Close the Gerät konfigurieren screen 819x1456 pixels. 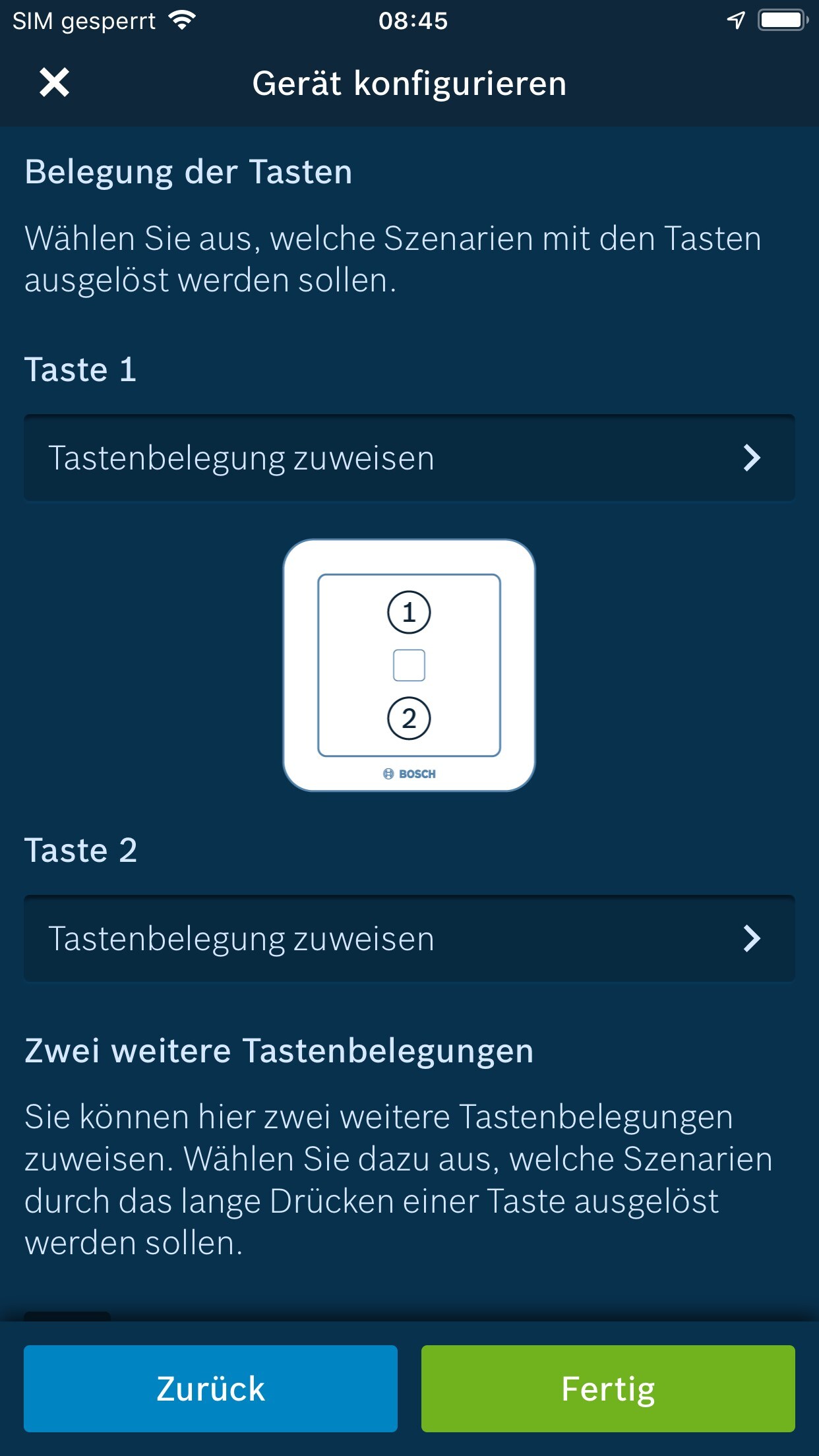tap(54, 83)
